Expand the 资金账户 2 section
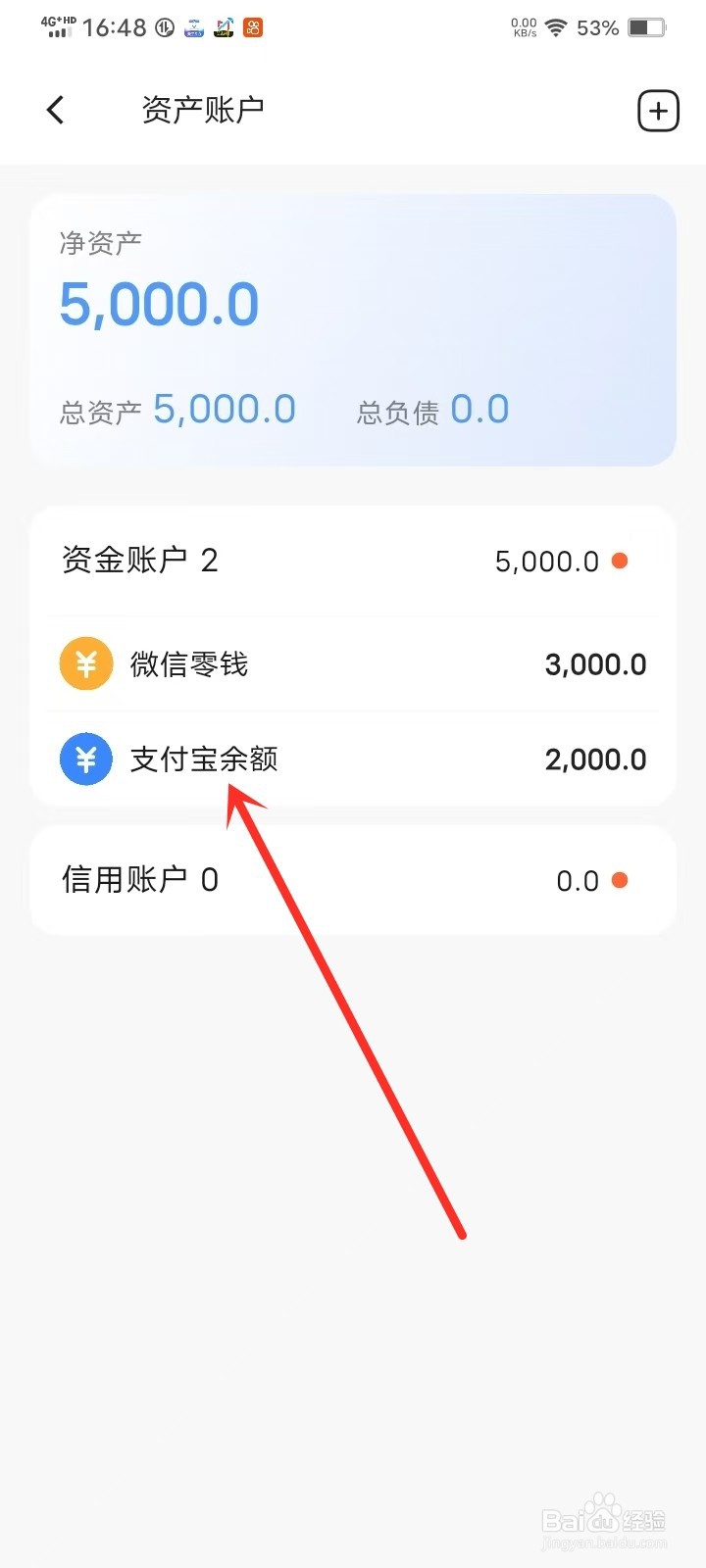The width and height of the screenshot is (706, 1568). click(x=139, y=561)
